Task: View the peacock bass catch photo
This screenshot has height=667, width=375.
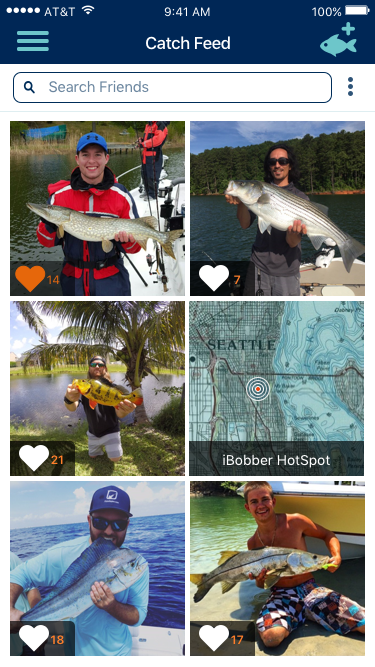Action: point(97,388)
